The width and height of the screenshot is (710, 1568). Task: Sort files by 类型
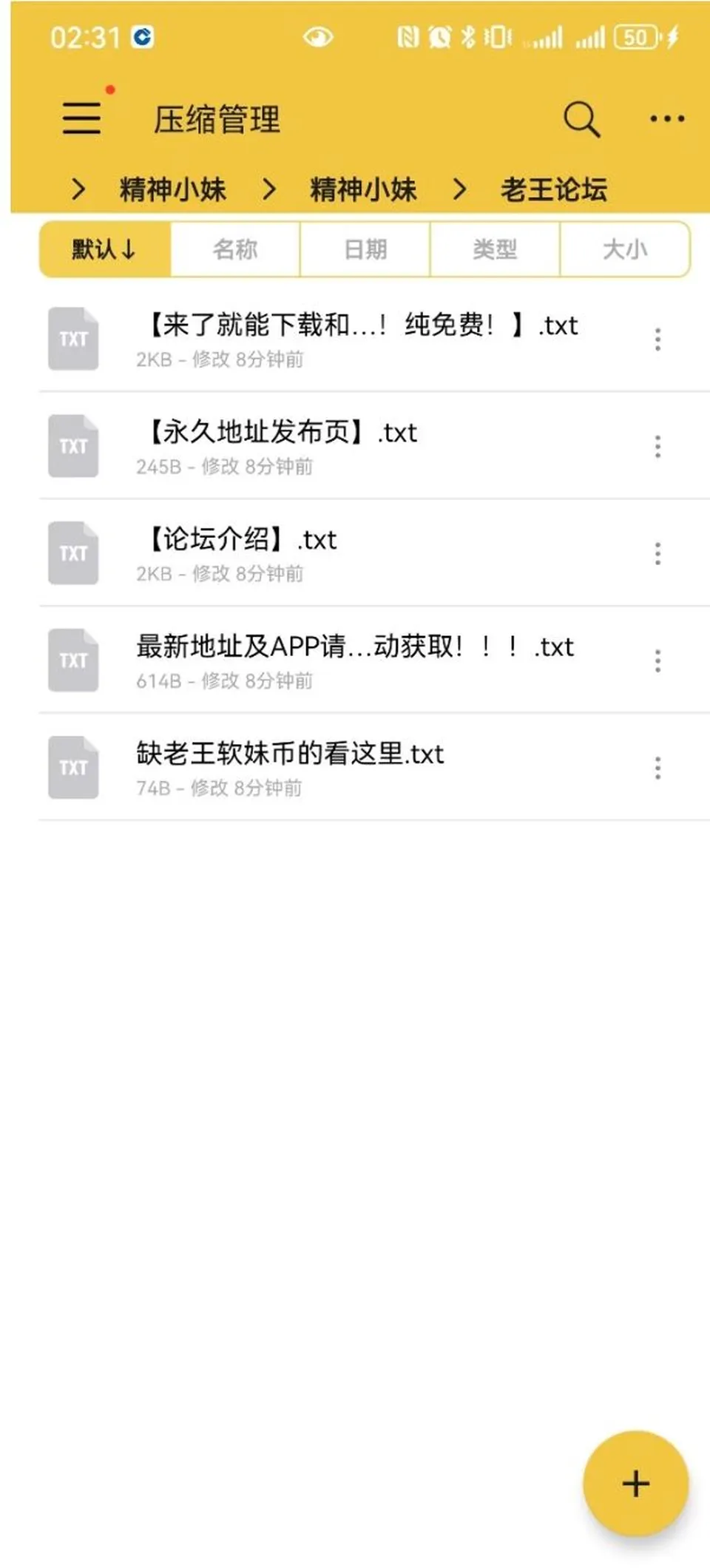coord(495,249)
